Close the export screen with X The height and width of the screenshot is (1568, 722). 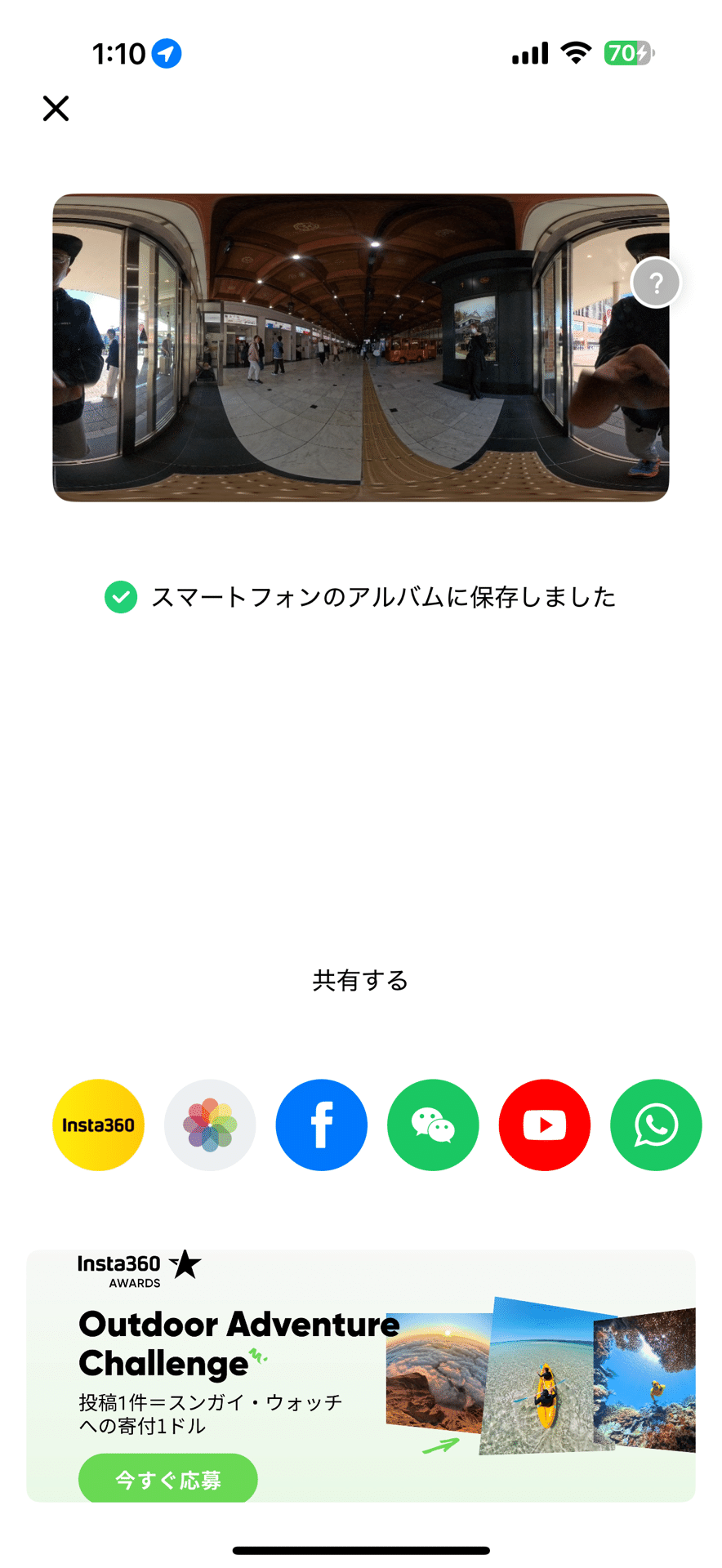coord(56,108)
